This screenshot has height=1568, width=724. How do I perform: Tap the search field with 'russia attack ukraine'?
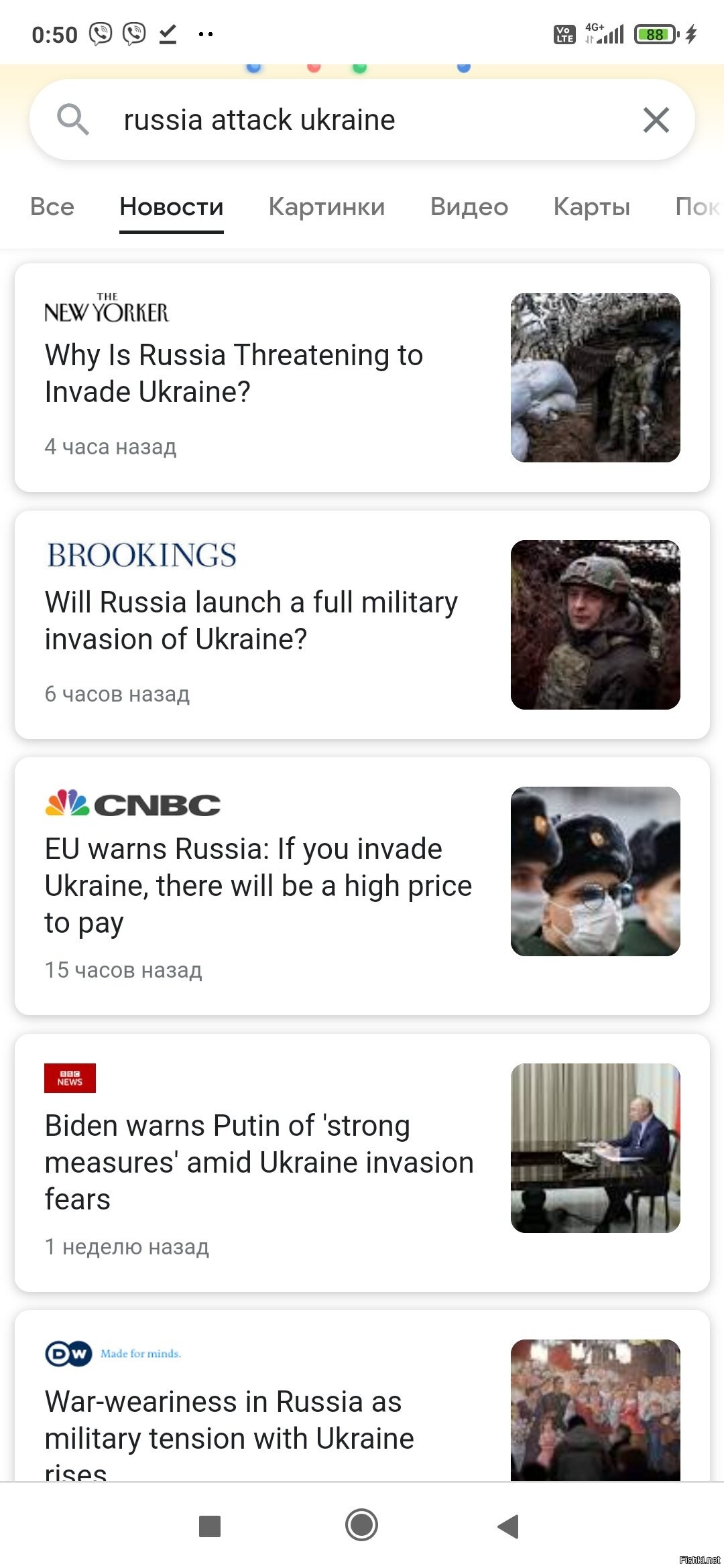(362, 120)
